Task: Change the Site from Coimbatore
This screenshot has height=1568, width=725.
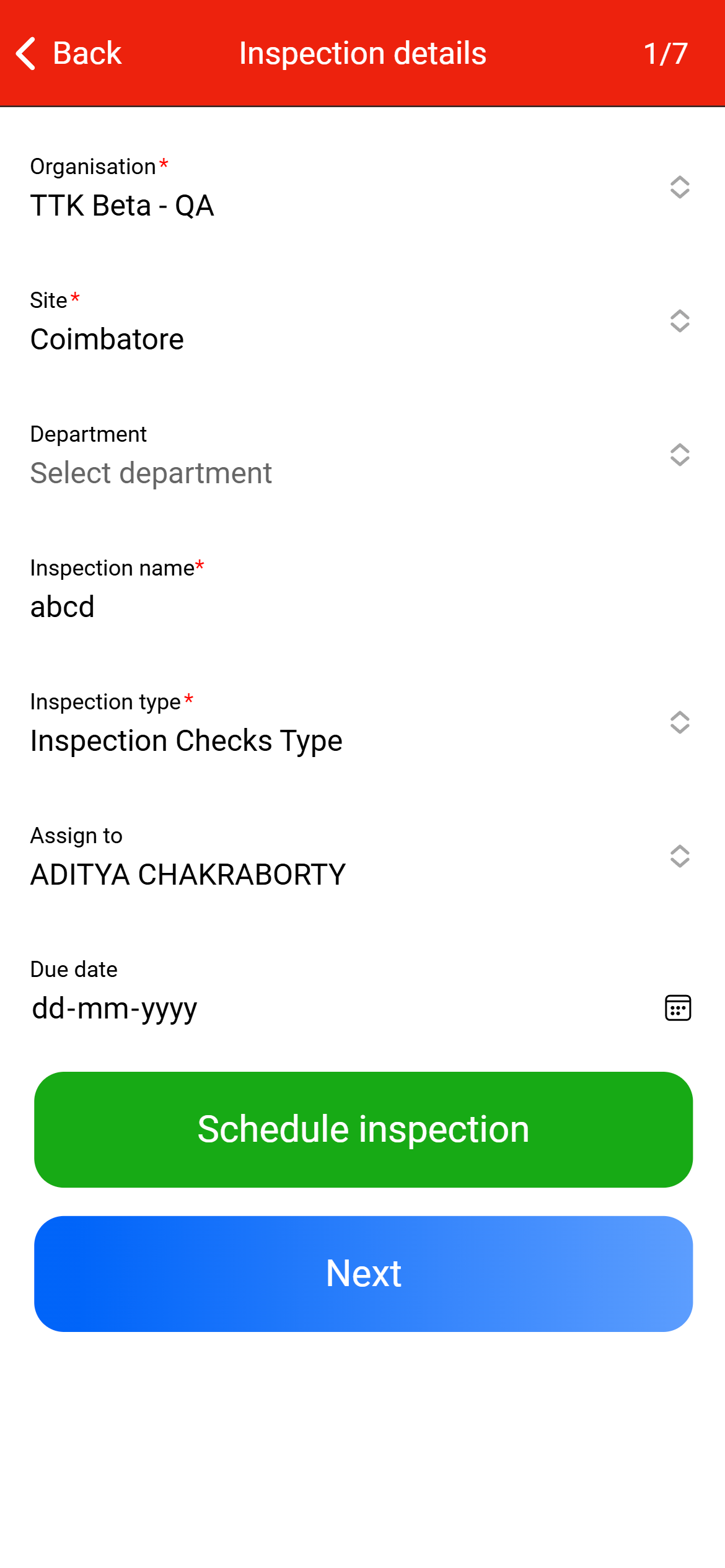Action: pos(679,321)
